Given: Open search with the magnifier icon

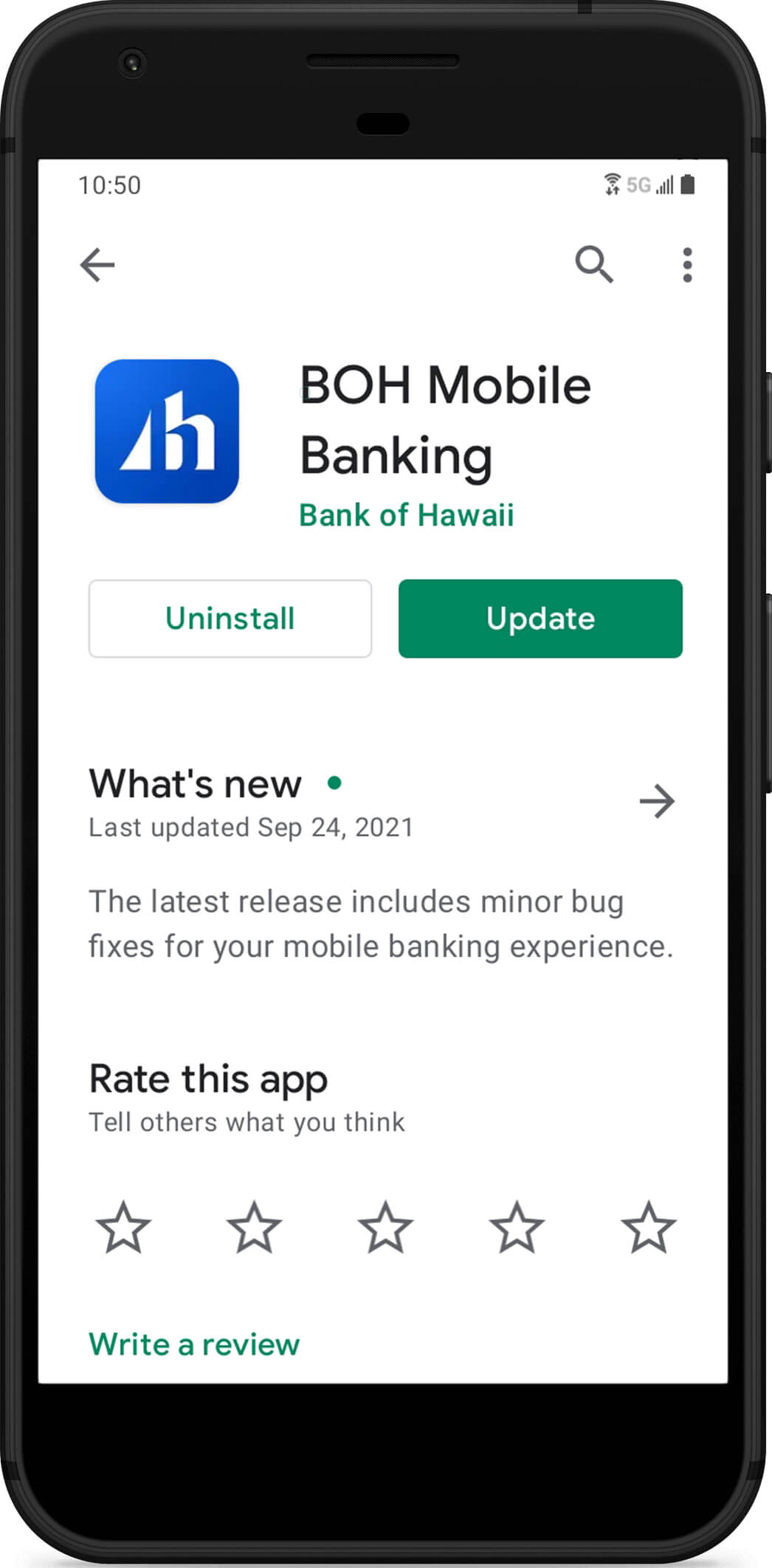Looking at the screenshot, I should tap(594, 264).
